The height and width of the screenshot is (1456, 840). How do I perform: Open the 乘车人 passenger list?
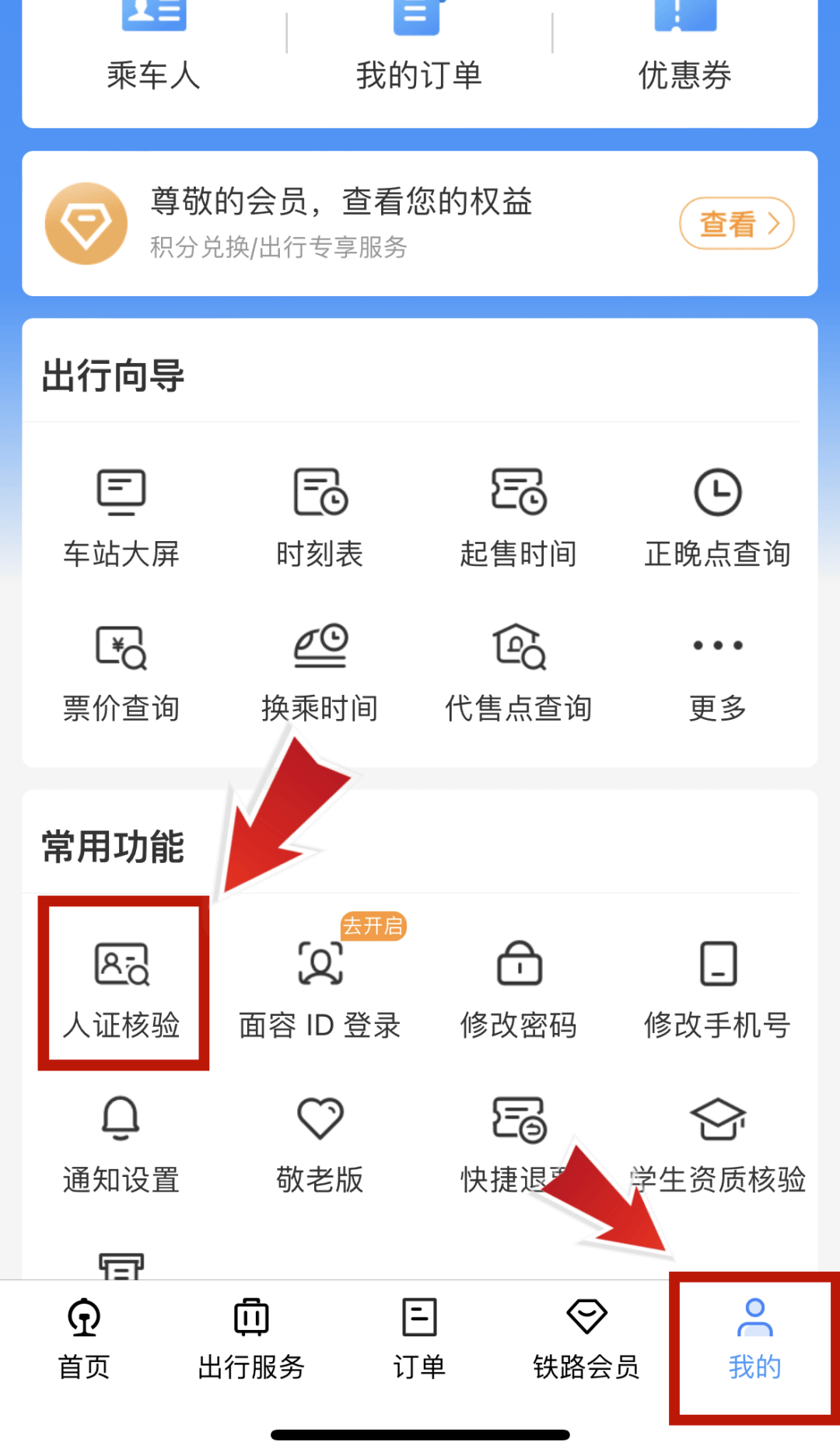tap(152, 47)
